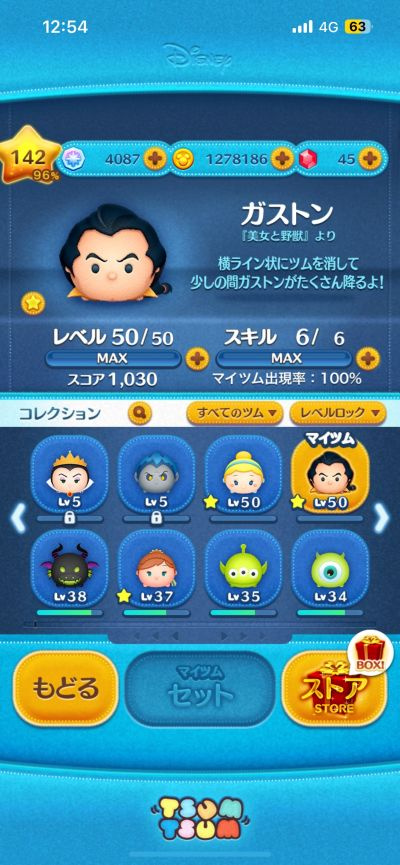400x865 pixels.
Task: Open the レベルロック dropdown
Action: pos(338,413)
